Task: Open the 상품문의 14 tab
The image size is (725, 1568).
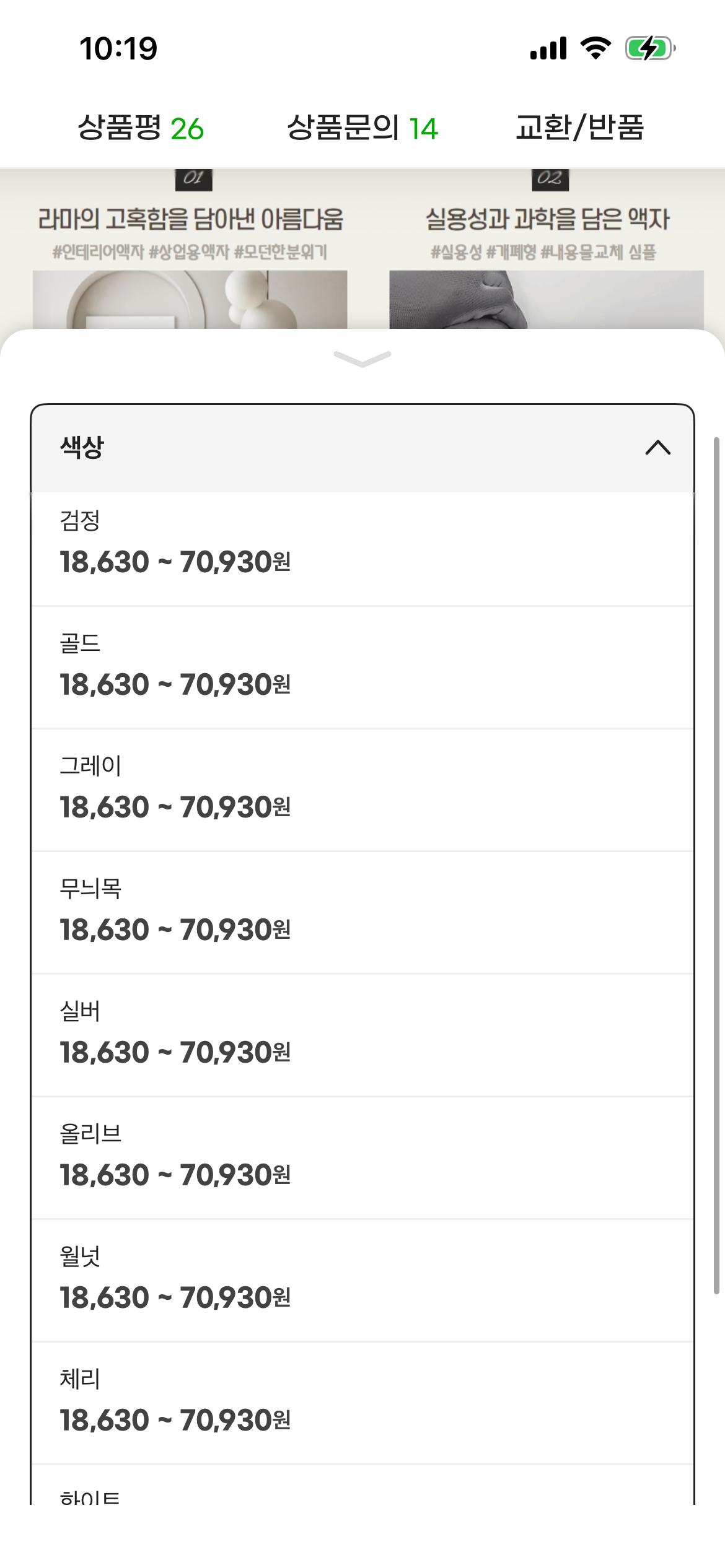Action: pos(362,128)
